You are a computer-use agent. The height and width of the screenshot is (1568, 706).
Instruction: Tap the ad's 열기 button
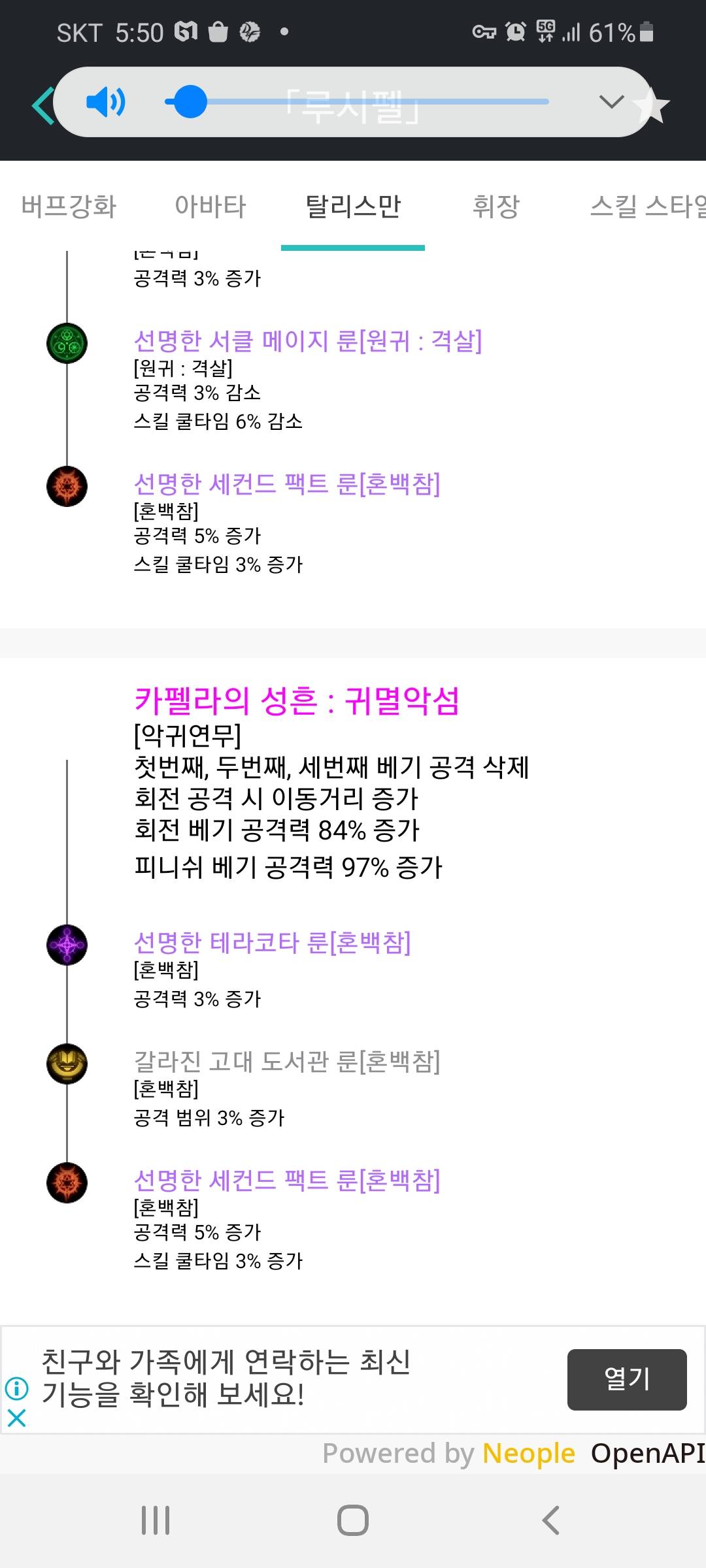tap(626, 1379)
